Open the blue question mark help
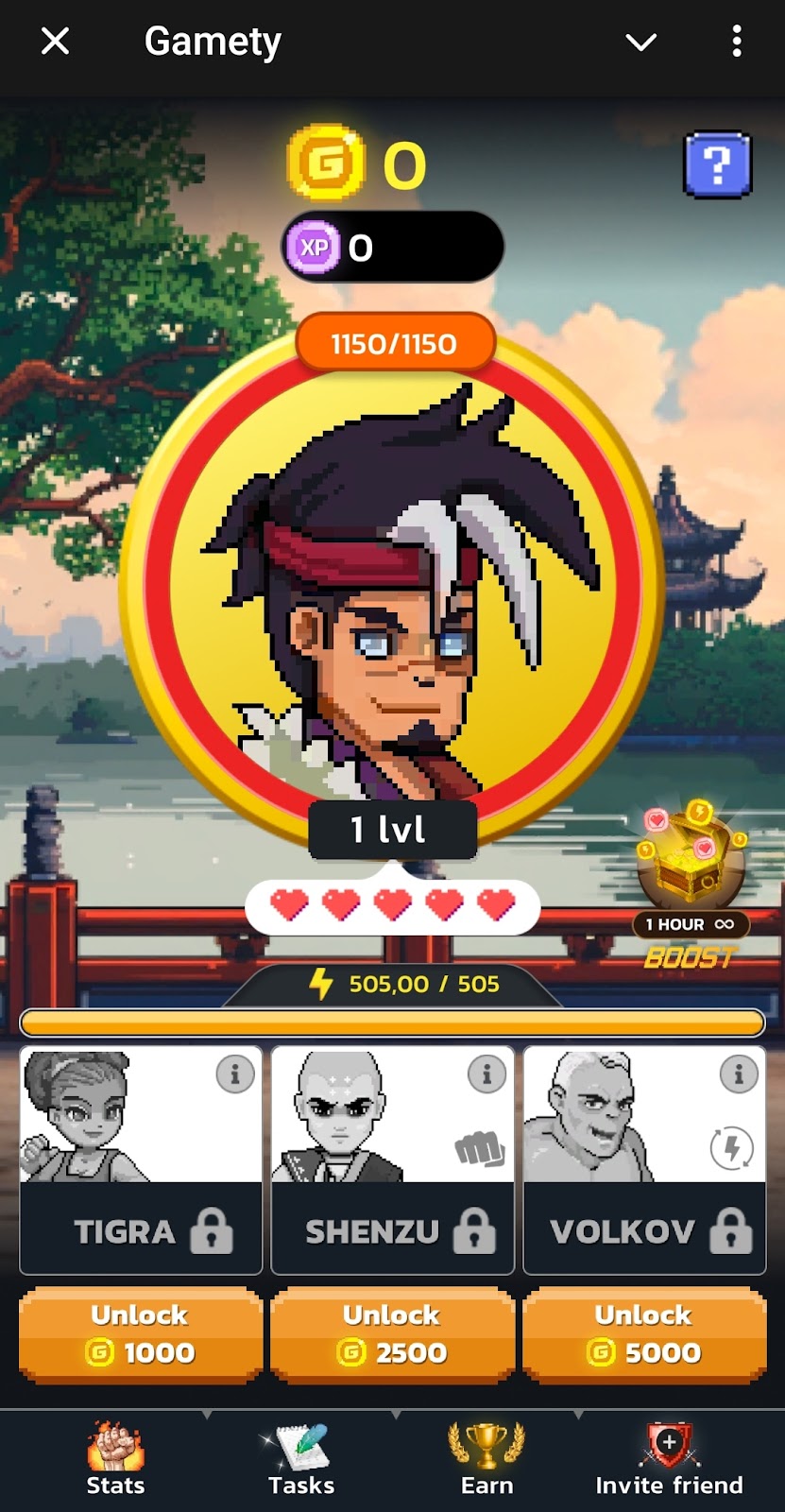The width and height of the screenshot is (785, 1512). pyautogui.click(x=717, y=165)
